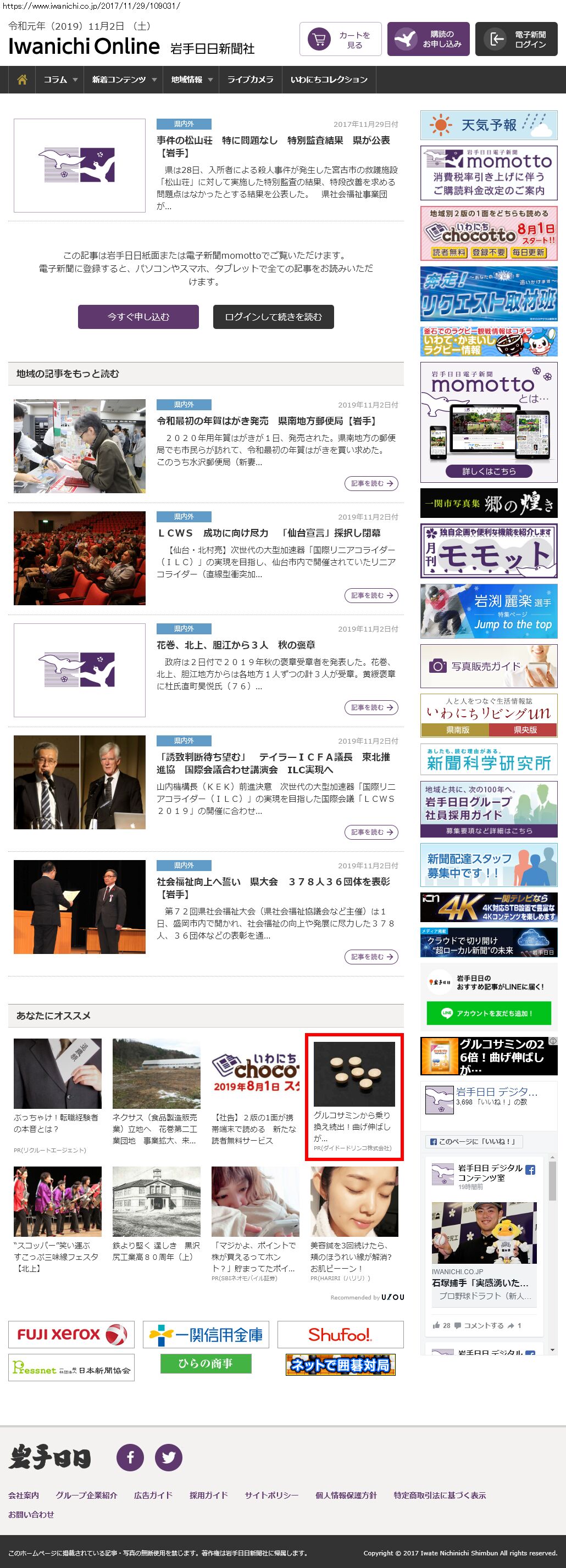Open the グルコサミン recommended ad tile

click(354, 1095)
